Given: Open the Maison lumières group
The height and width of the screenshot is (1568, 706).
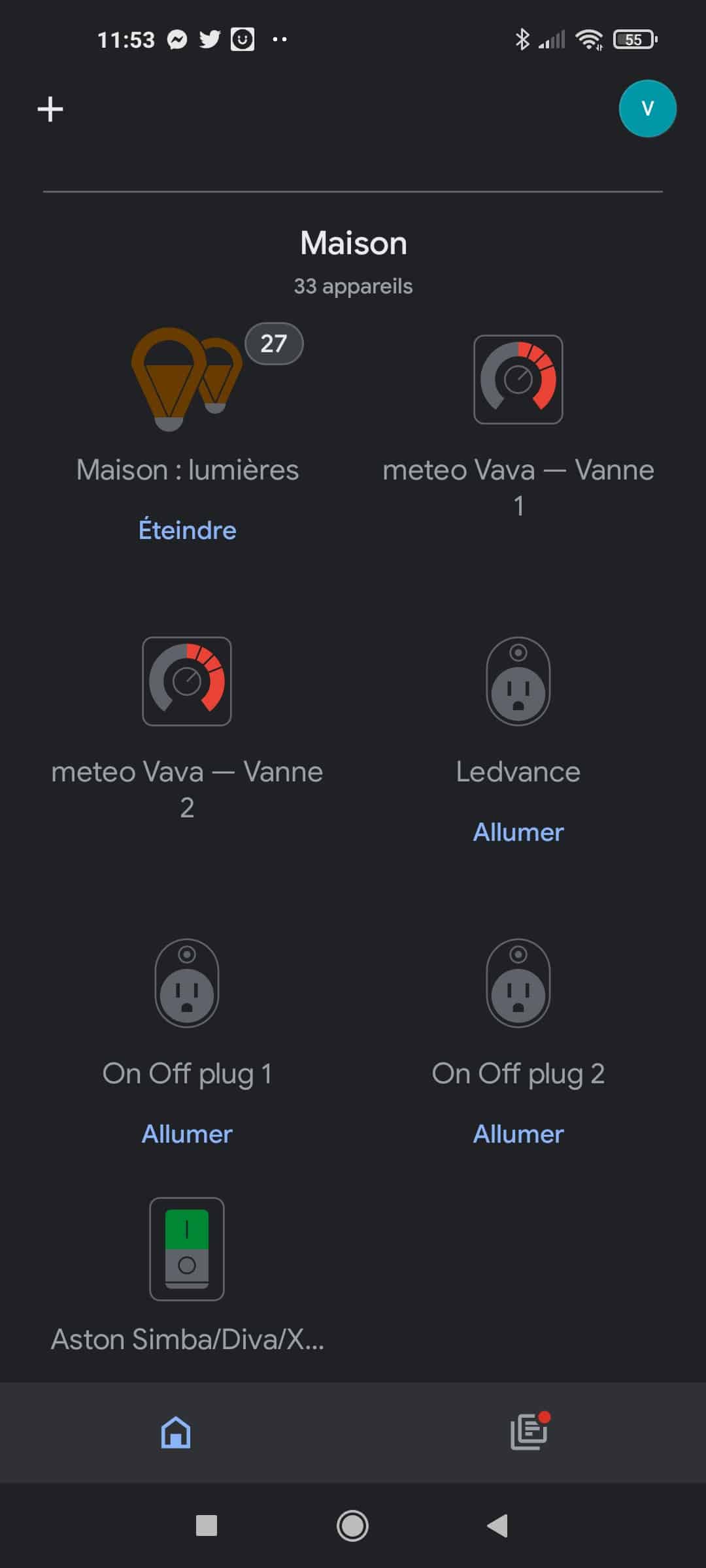Looking at the screenshot, I should tap(187, 379).
